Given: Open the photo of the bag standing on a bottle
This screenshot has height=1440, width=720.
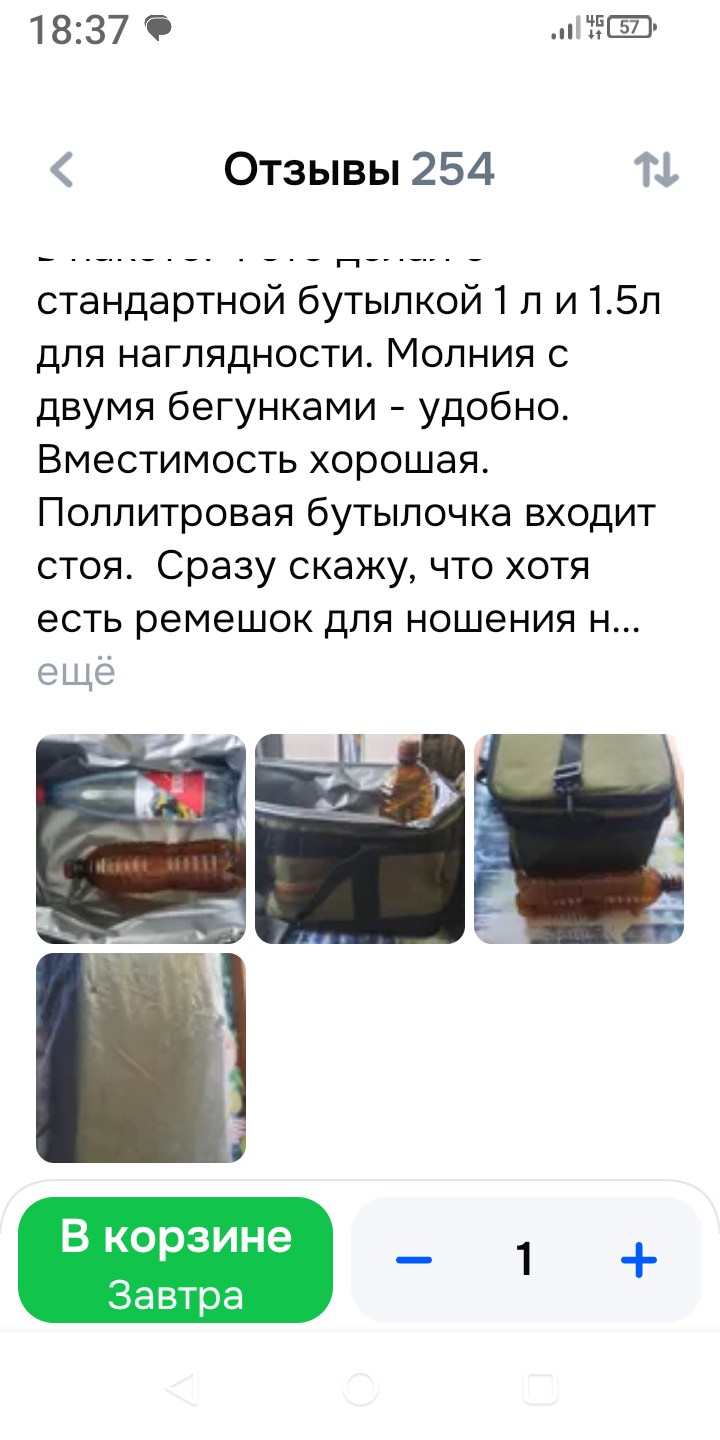Looking at the screenshot, I should click(x=579, y=839).
